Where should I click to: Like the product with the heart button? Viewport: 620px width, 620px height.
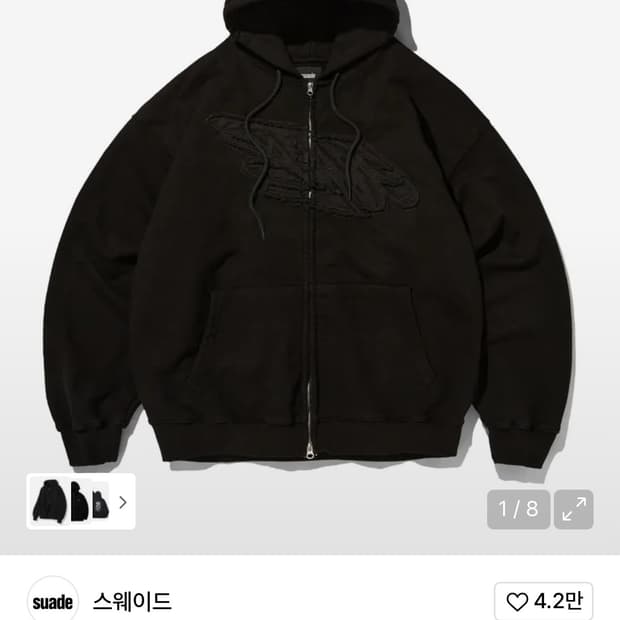tap(543, 601)
